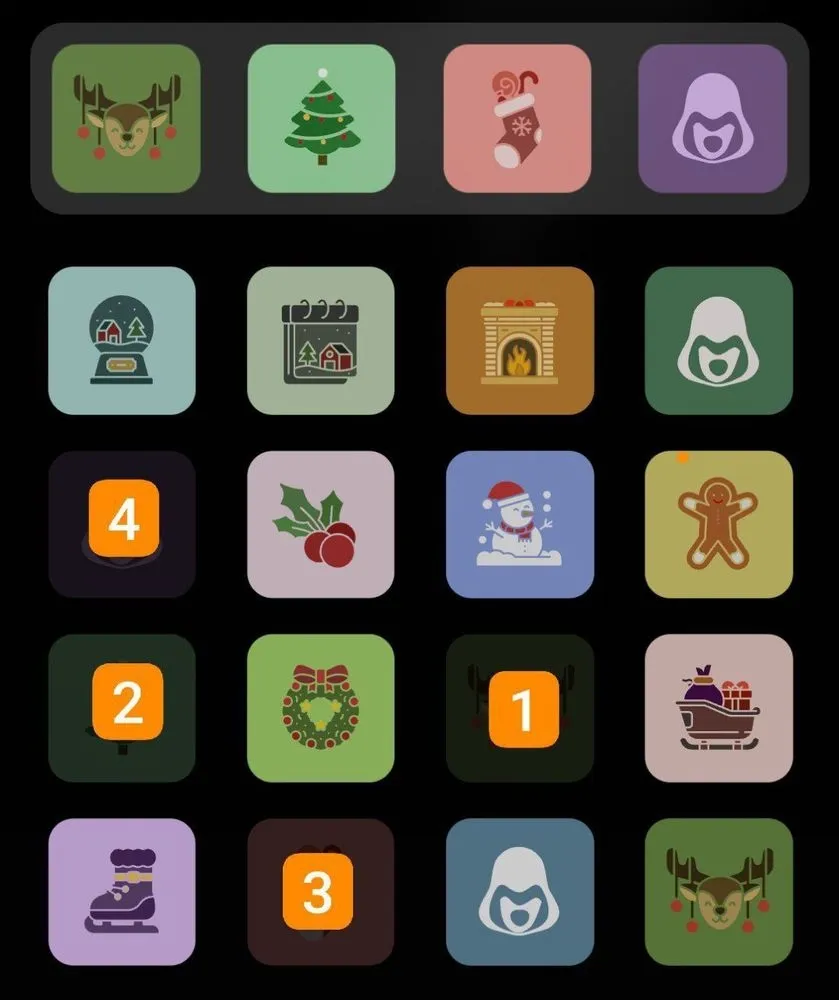Select the hooded figure on dark green background
The width and height of the screenshot is (839, 1000).
coord(718,340)
